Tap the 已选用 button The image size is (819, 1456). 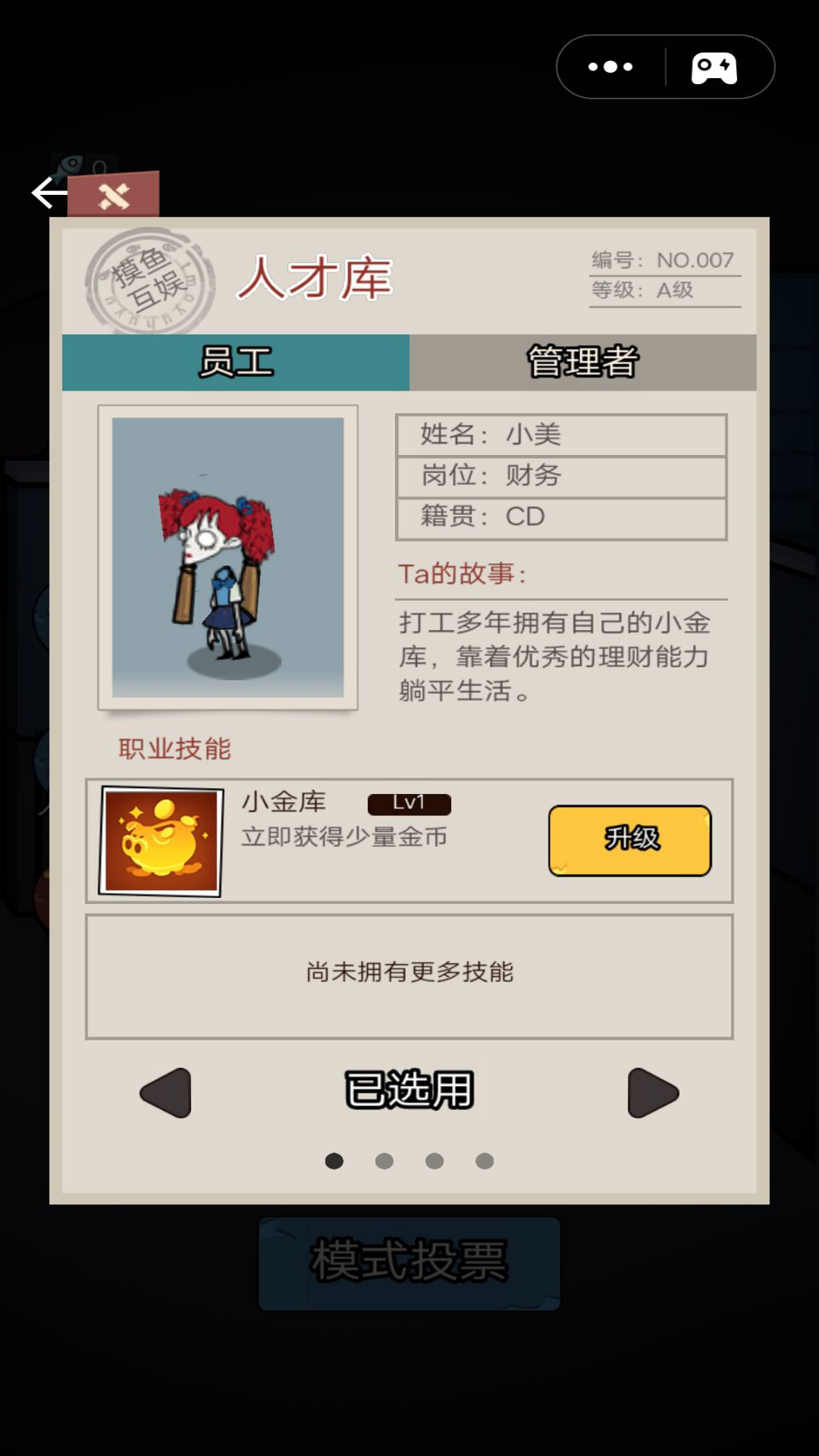pyautogui.click(x=409, y=1090)
